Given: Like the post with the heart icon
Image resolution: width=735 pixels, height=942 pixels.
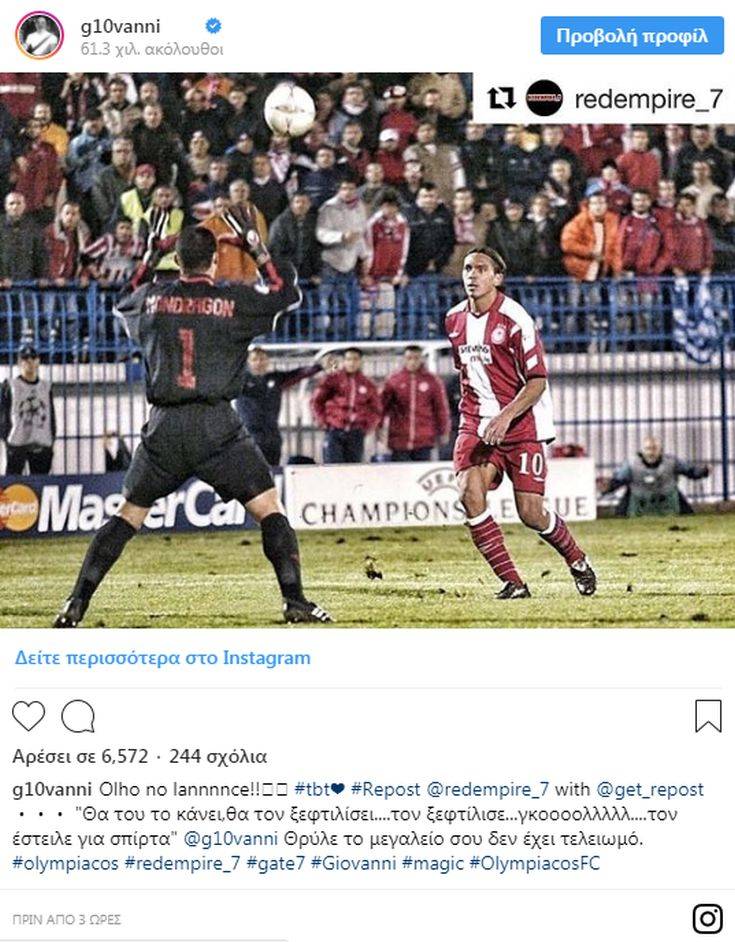Looking at the screenshot, I should (29, 716).
